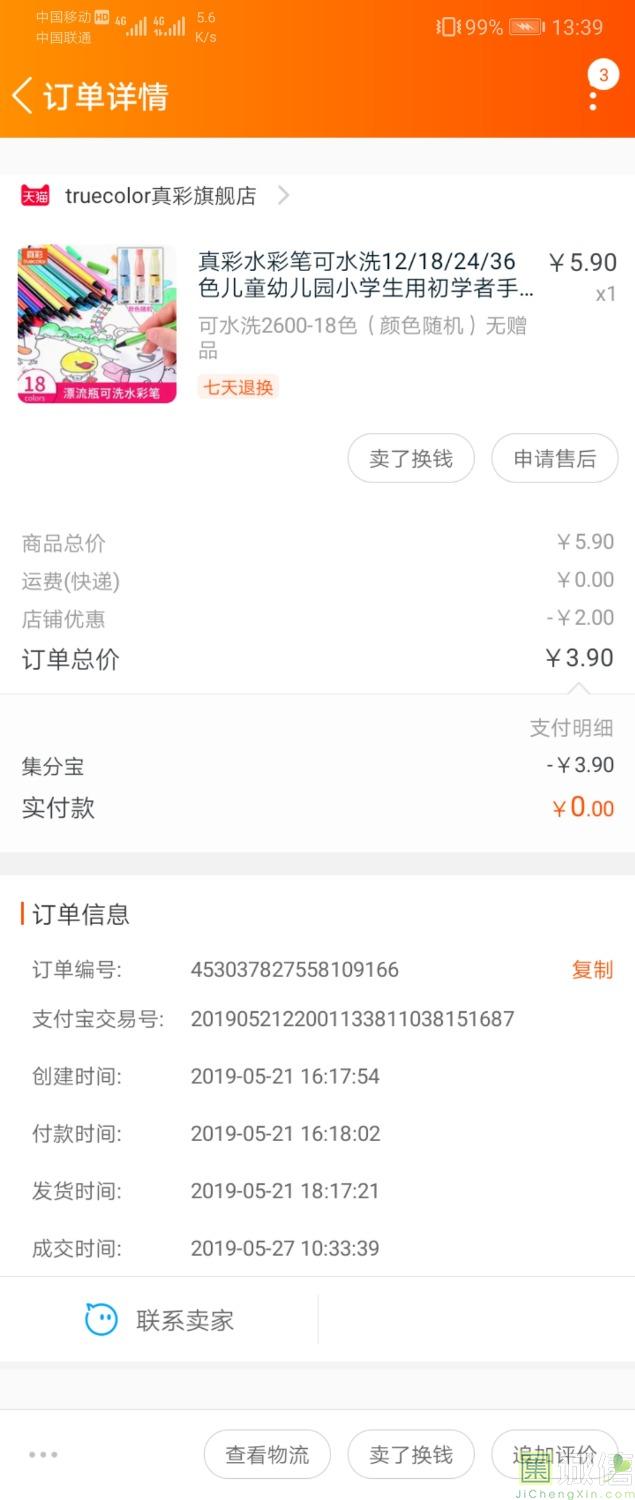Viewport: 635px width, 1500px height.
Task: Open the three-dot more options beside 查看物流
Action: [x=43, y=1455]
